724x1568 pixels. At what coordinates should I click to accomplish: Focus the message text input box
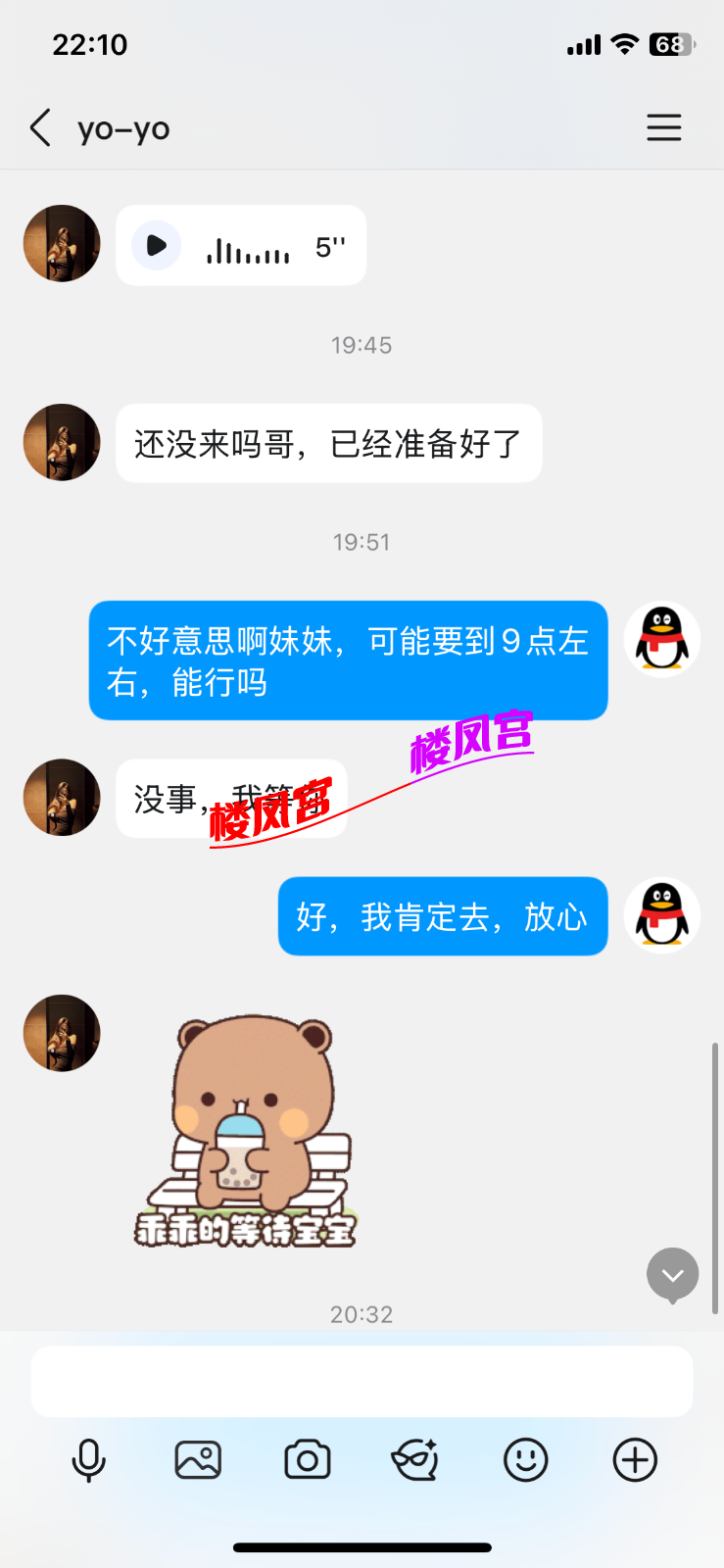click(362, 1382)
